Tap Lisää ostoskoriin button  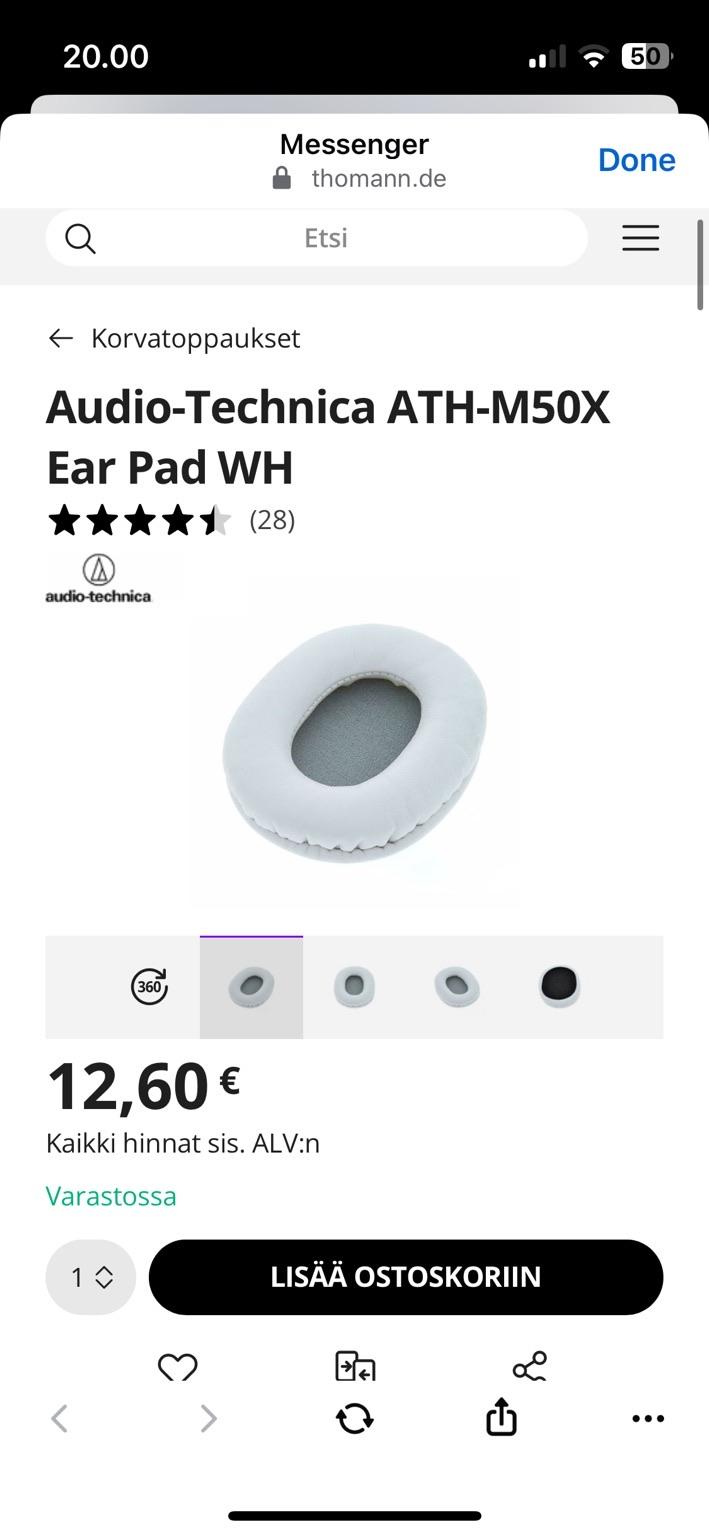pos(406,1277)
